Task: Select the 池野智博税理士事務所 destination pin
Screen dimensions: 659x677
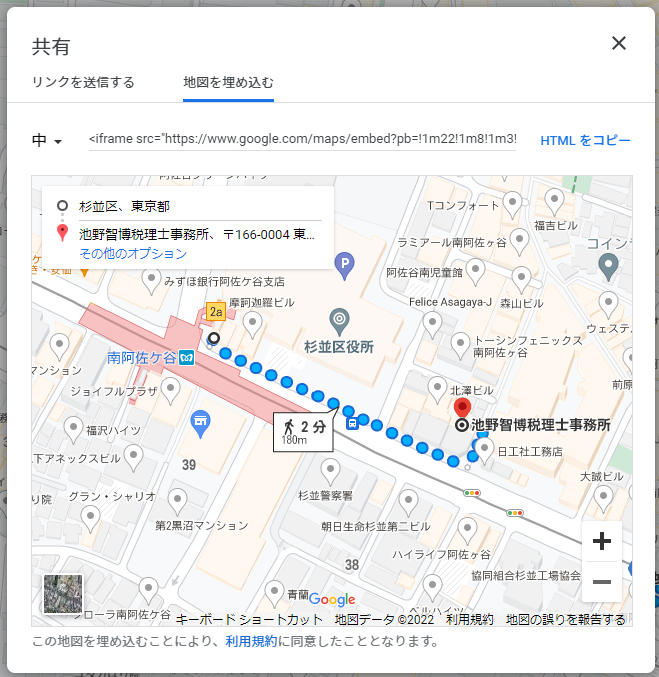Action: (462, 409)
